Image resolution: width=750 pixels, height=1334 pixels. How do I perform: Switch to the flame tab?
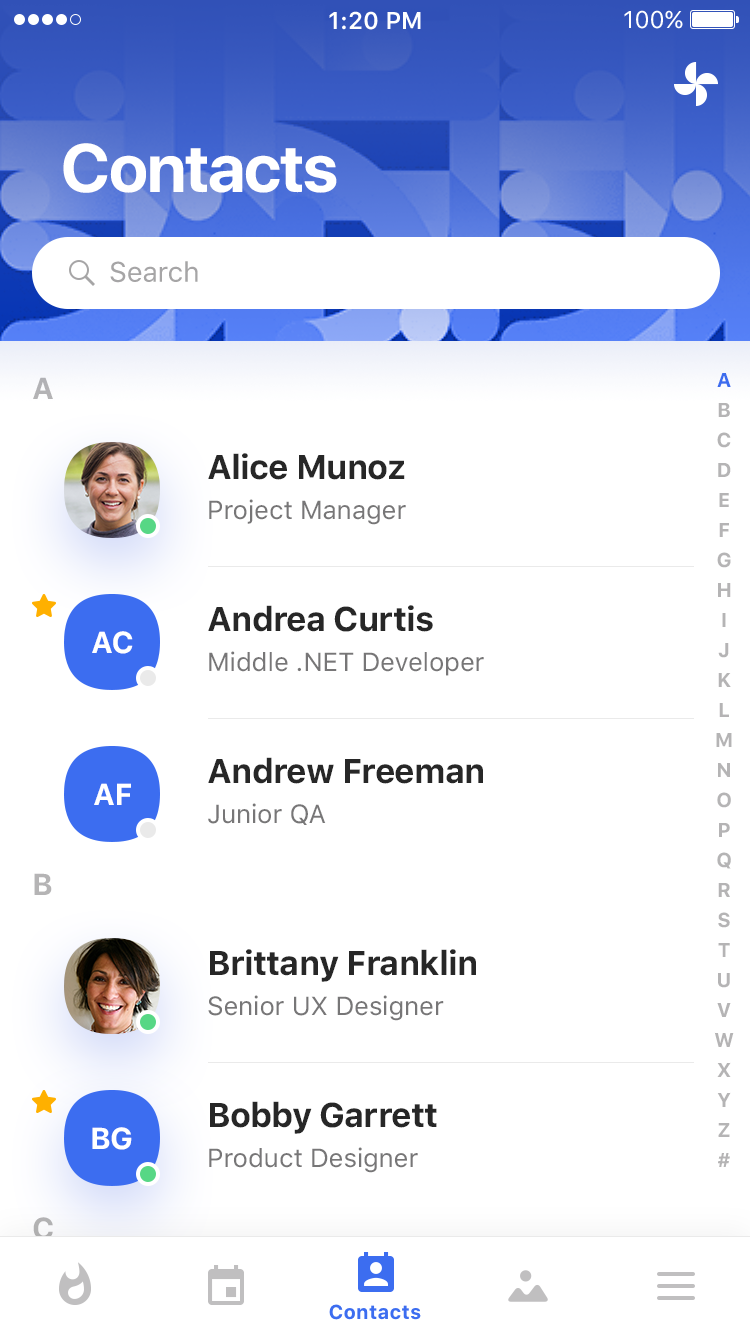click(75, 1285)
